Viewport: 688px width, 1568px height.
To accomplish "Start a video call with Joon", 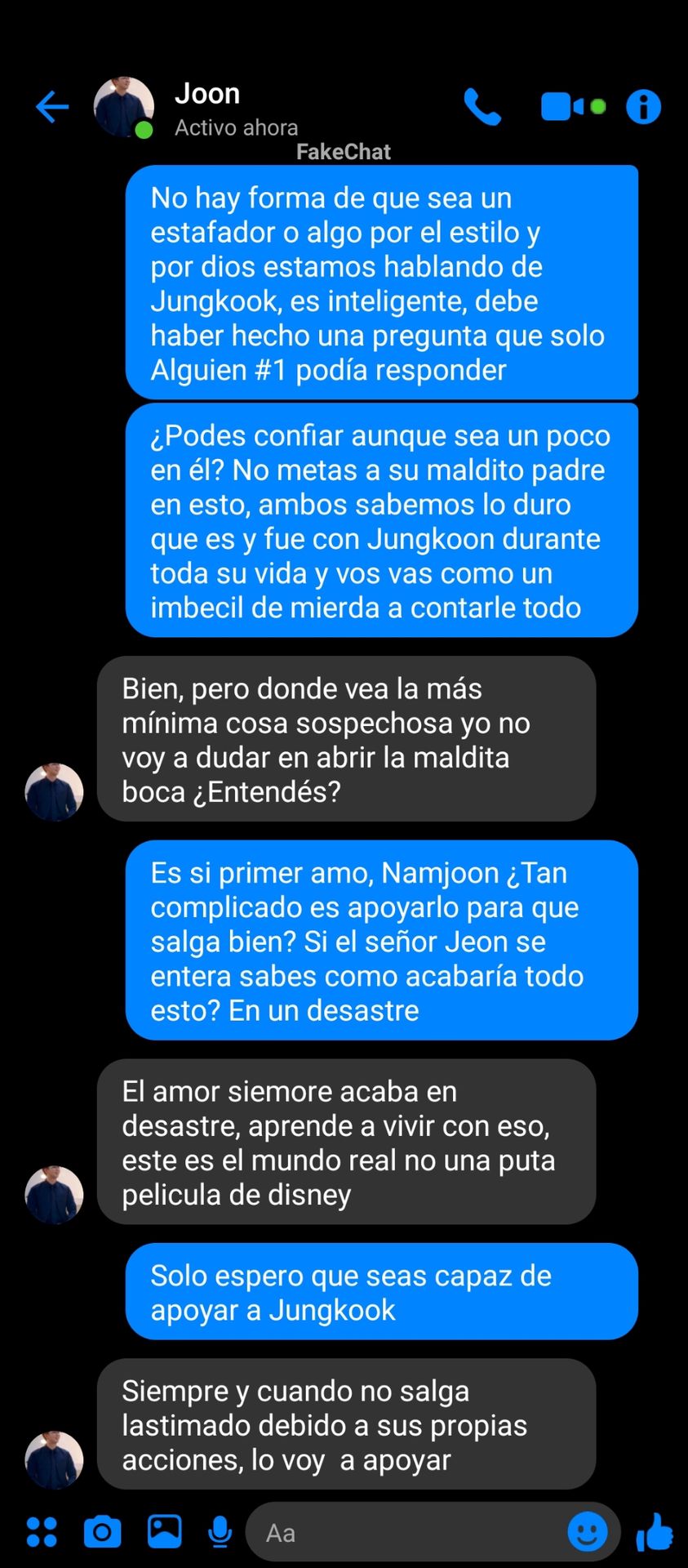I will click(x=573, y=107).
